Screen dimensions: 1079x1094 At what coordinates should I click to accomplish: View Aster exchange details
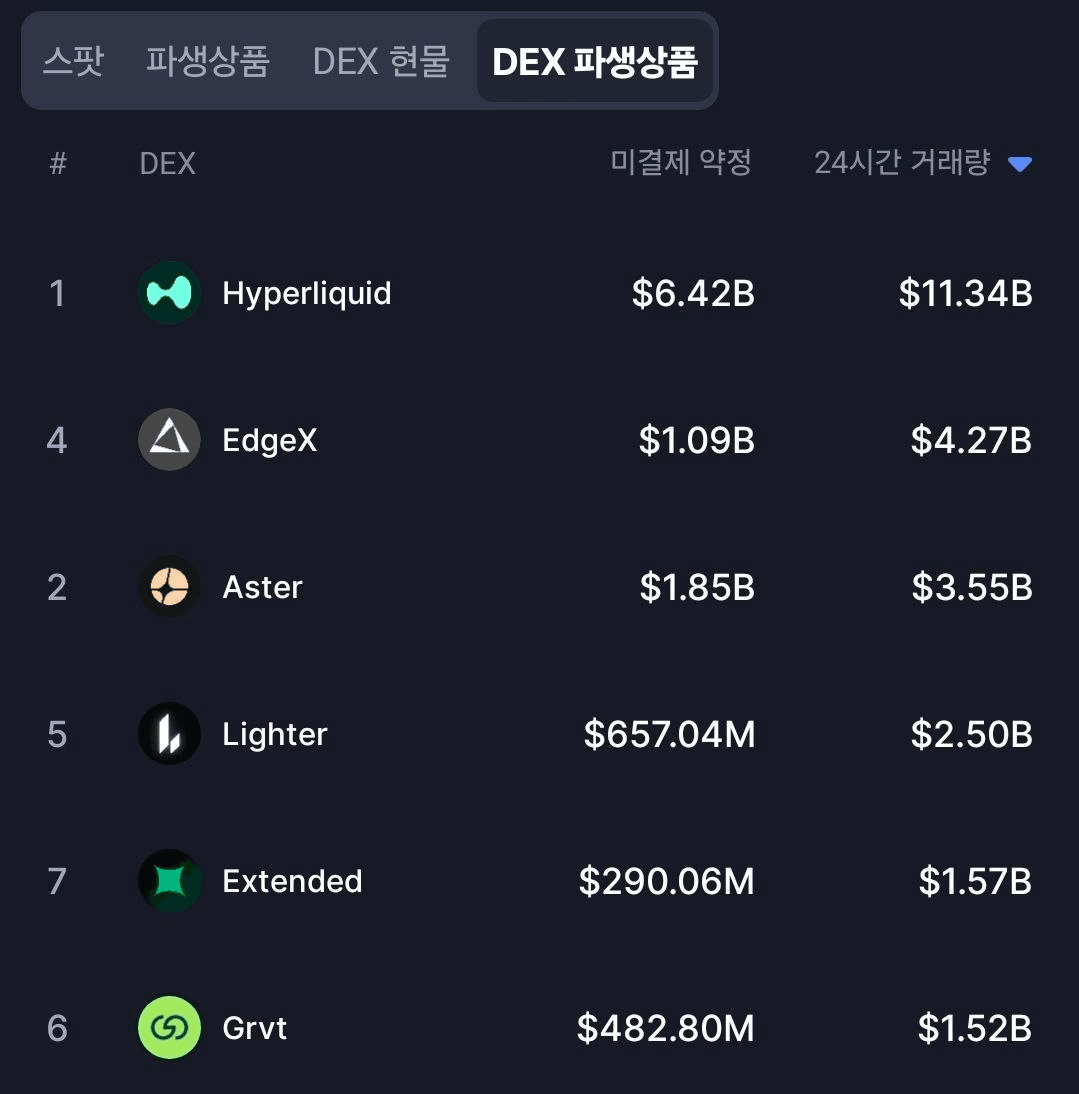point(262,587)
